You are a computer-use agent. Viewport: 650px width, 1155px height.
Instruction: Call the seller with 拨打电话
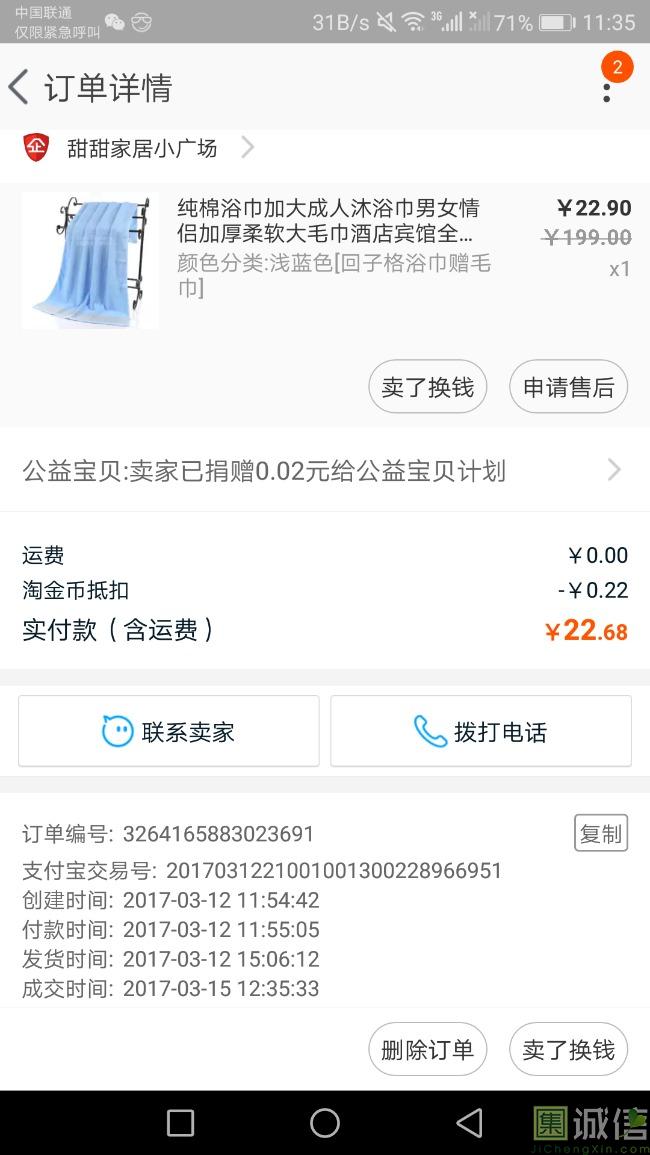(481, 732)
